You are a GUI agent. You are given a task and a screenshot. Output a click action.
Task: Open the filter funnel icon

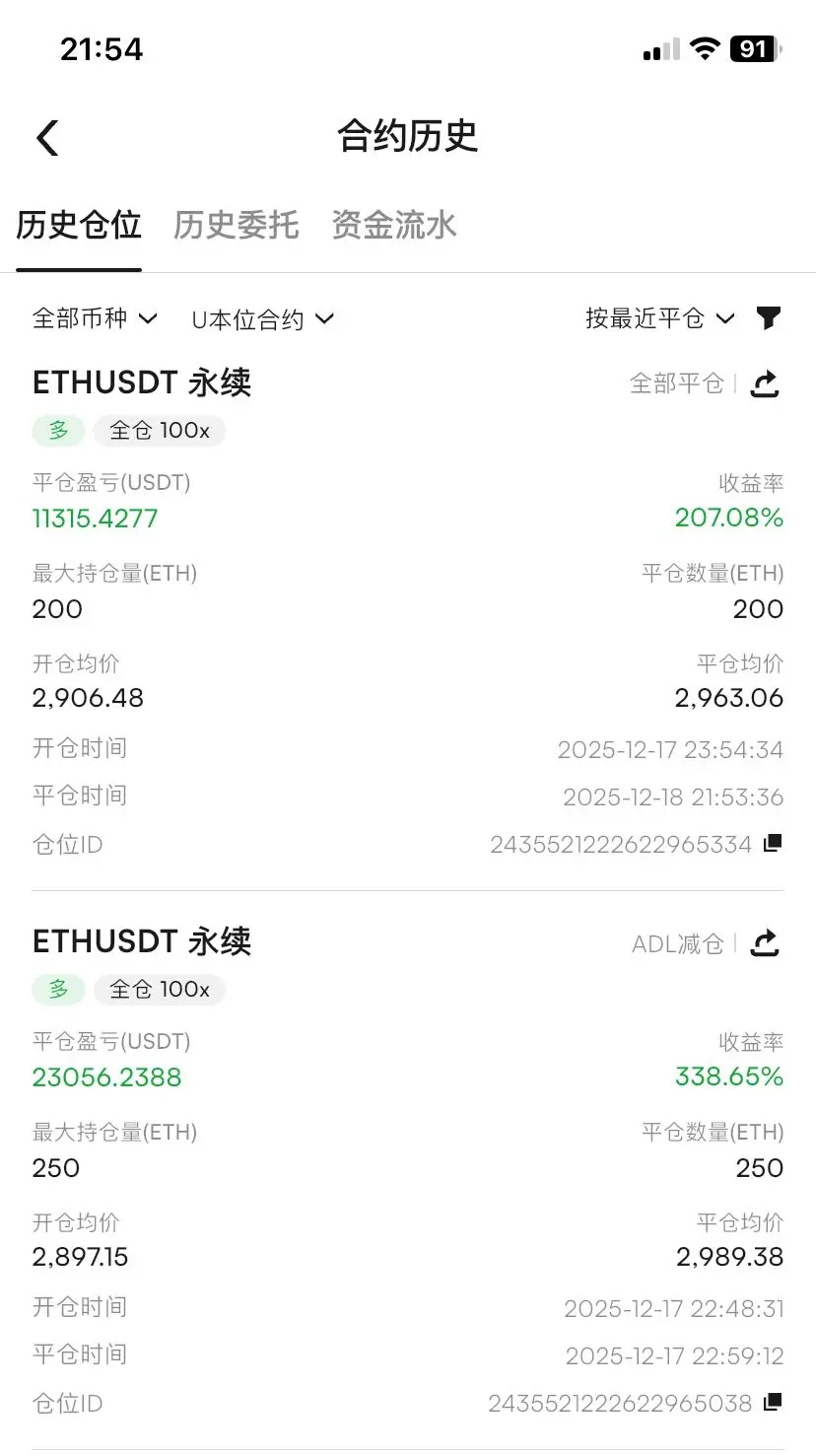point(769,317)
